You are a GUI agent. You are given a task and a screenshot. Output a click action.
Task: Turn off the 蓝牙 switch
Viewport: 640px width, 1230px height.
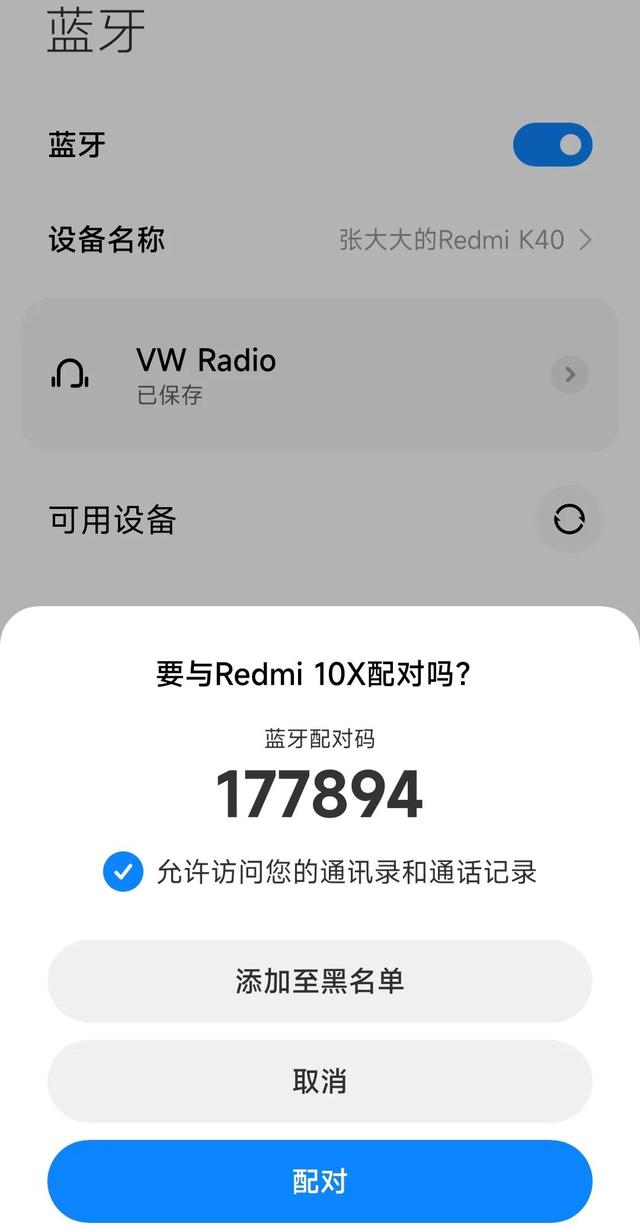553,145
